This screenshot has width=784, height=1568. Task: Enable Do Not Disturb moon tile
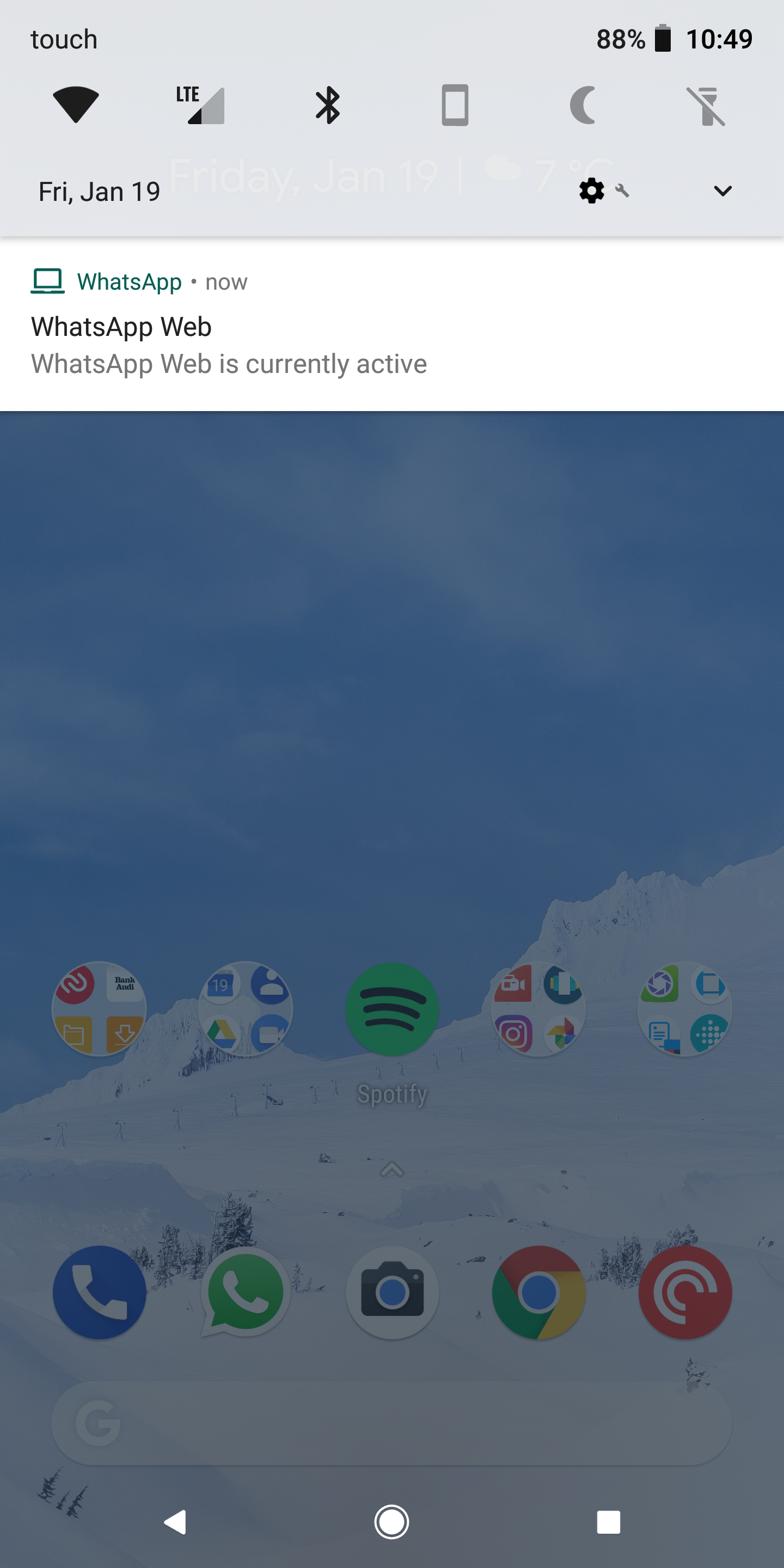(x=582, y=105)
